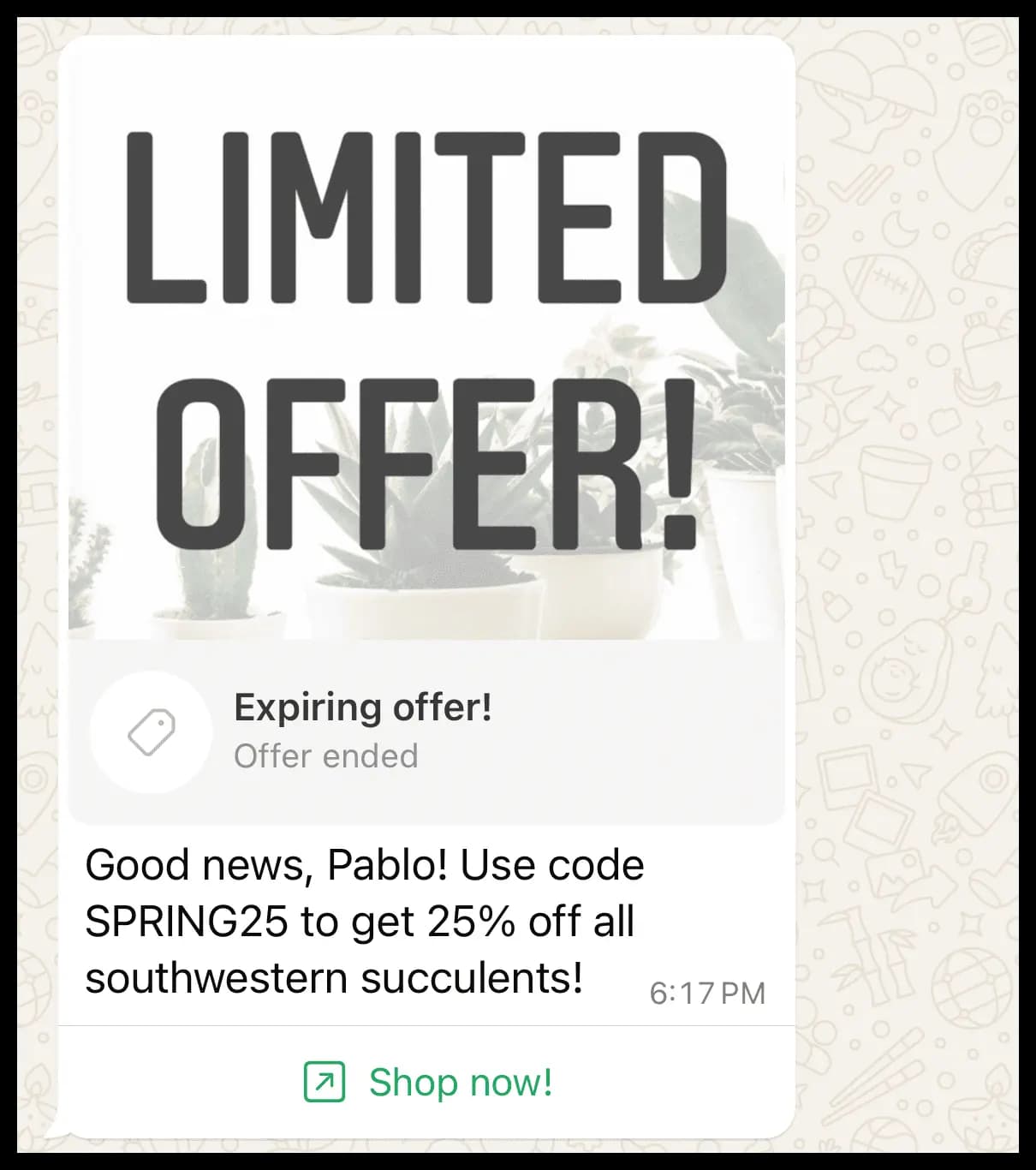Open the Limited Offer image
This screenshot has width=1036, height=1170.
pyautogui.click(x=426, y=343)
